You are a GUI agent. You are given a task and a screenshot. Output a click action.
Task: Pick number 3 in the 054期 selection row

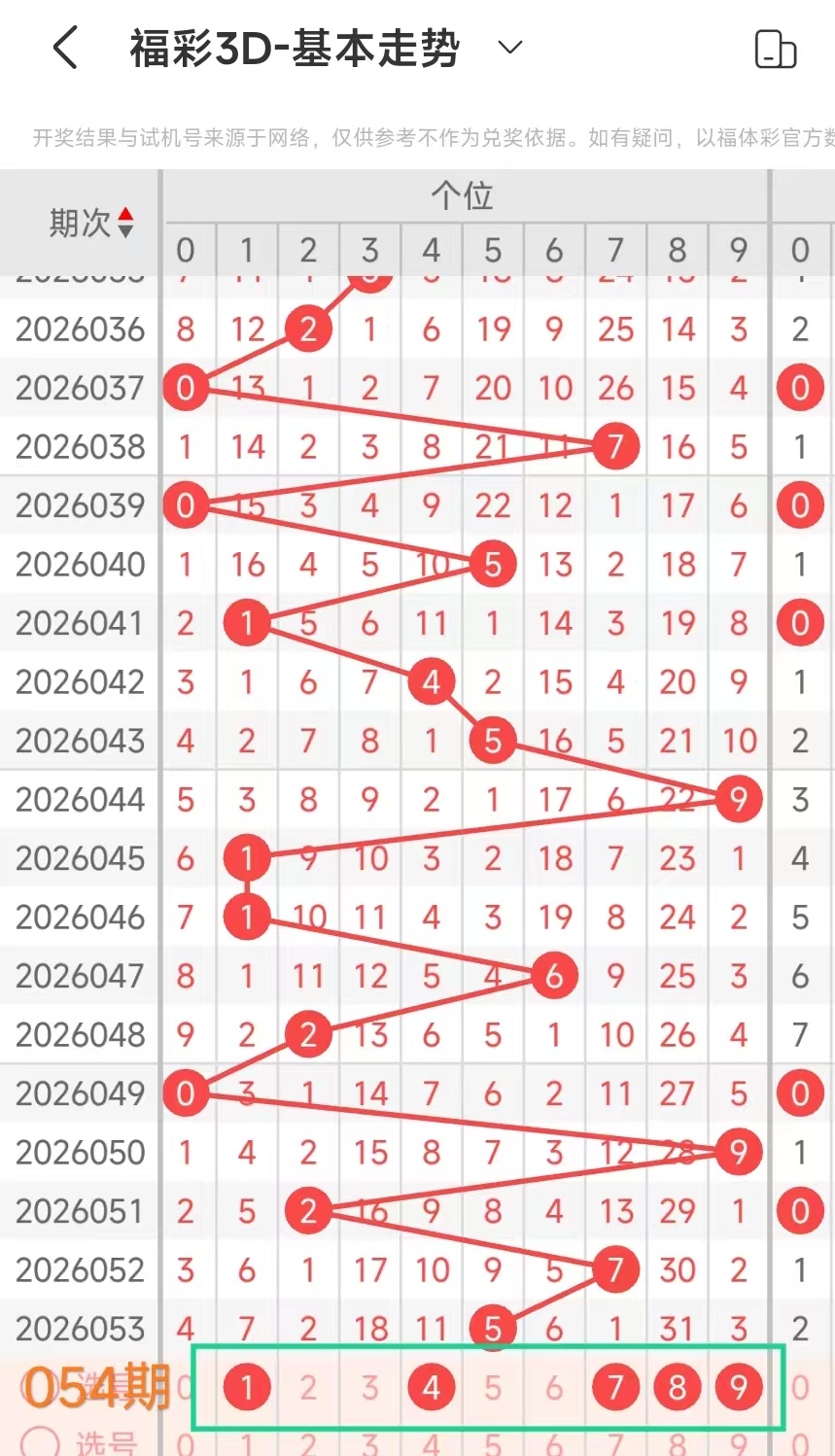pos(370,1387)
